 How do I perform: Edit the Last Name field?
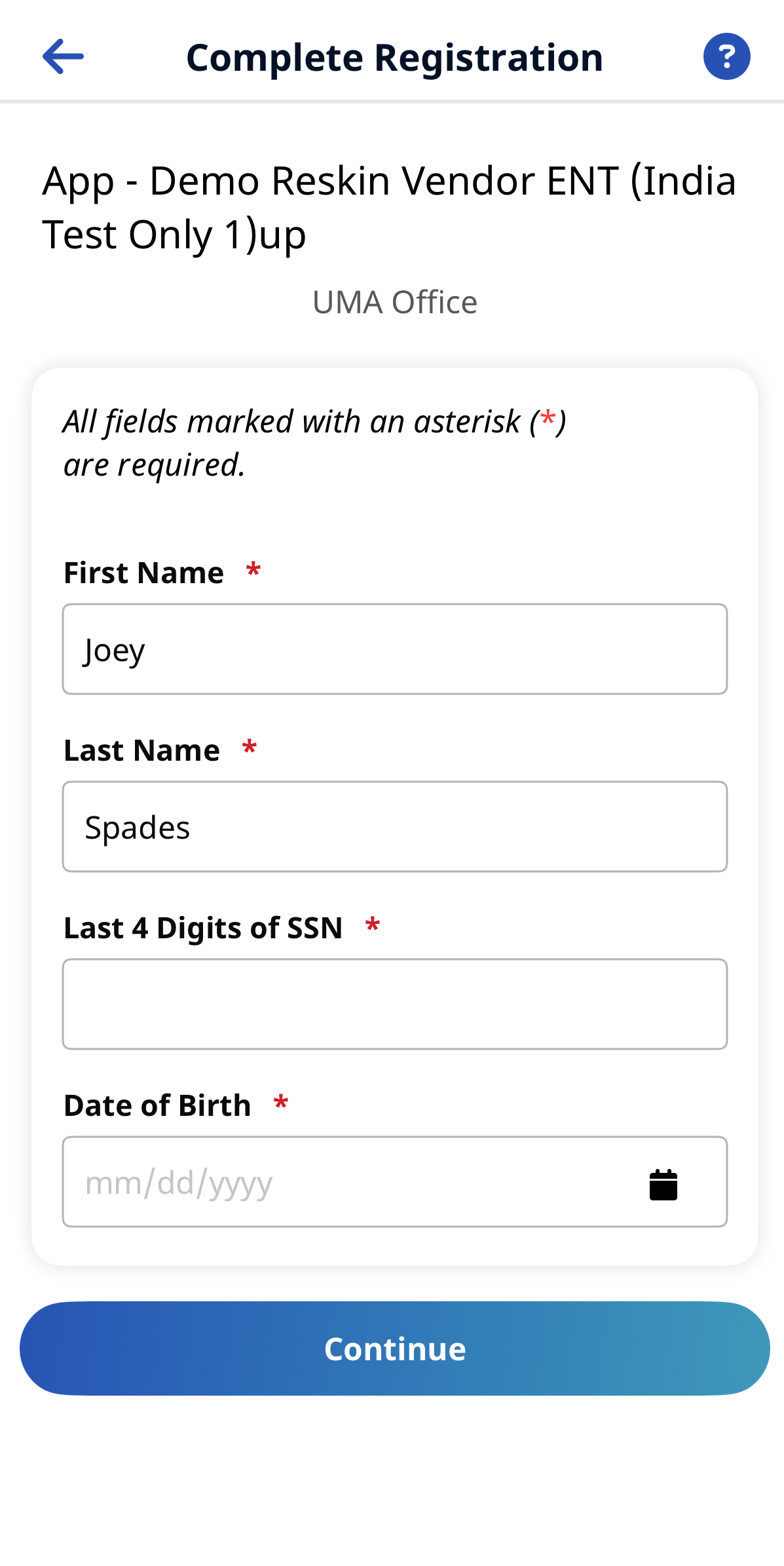(x=395, y=826)
